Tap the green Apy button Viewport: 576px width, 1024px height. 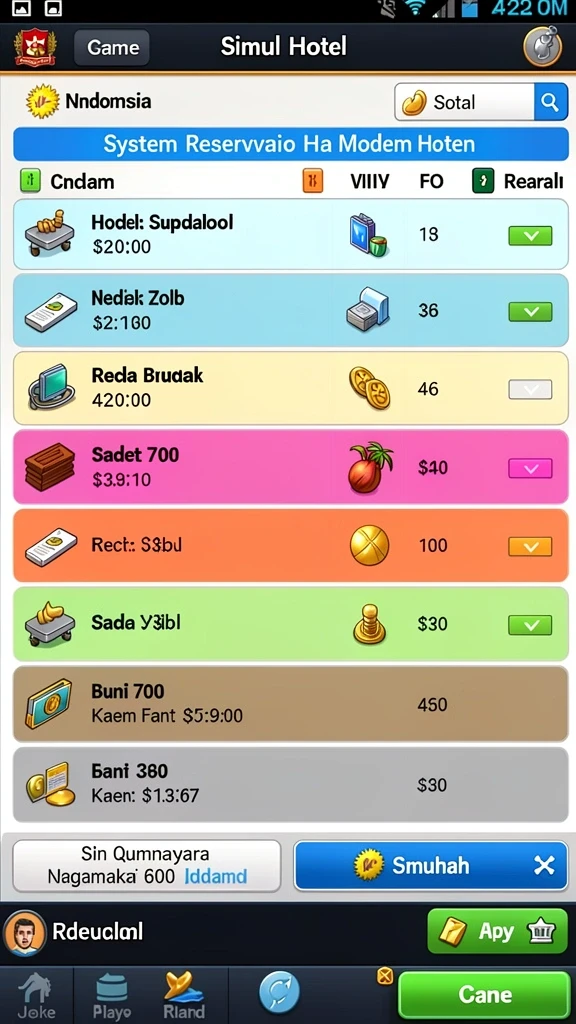(x=497, y=931)
